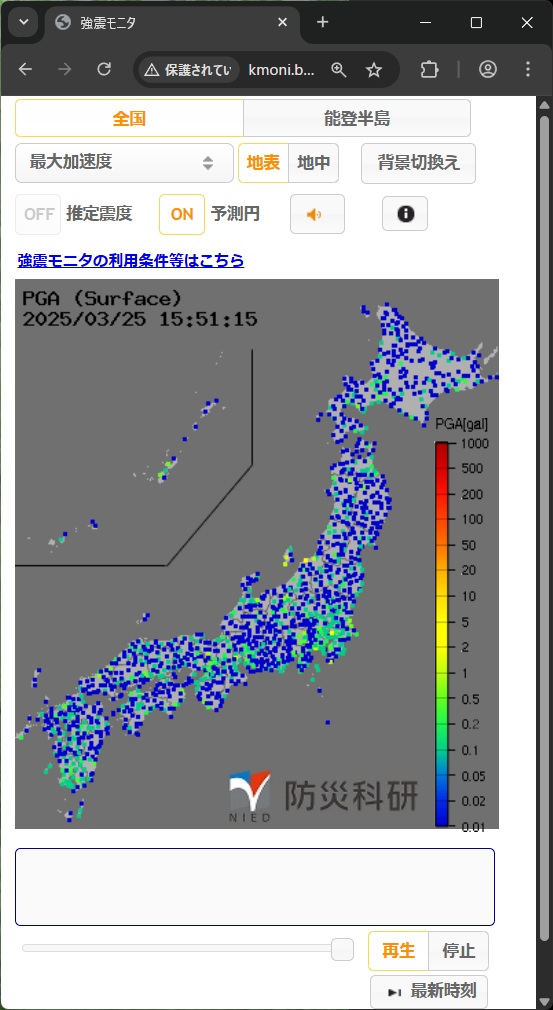Open 強震モニタの利用条件等はこちら link
The width and height of the screenshot is (553, 1010).
click(x=131, y=261)
